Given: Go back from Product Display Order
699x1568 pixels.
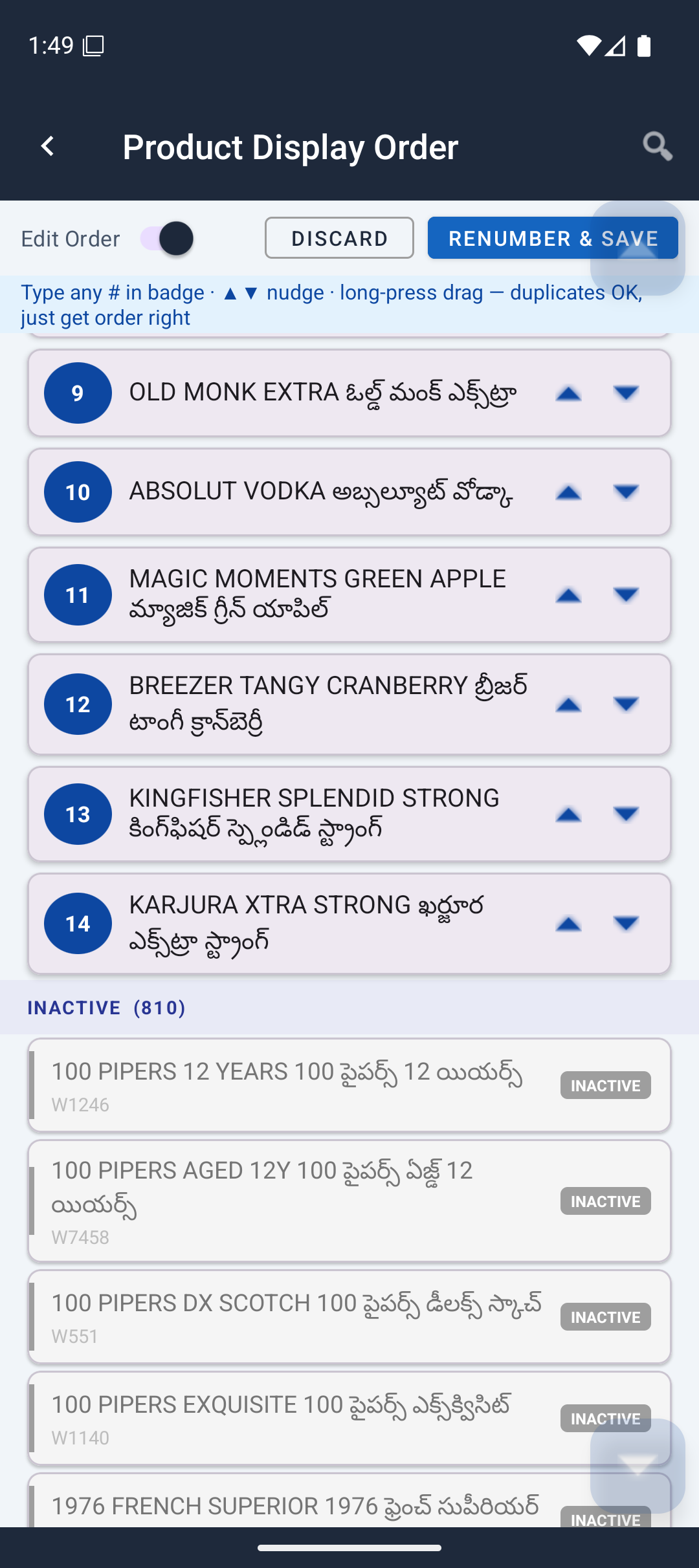Looking at the screenshot, I should click(48, 146).
